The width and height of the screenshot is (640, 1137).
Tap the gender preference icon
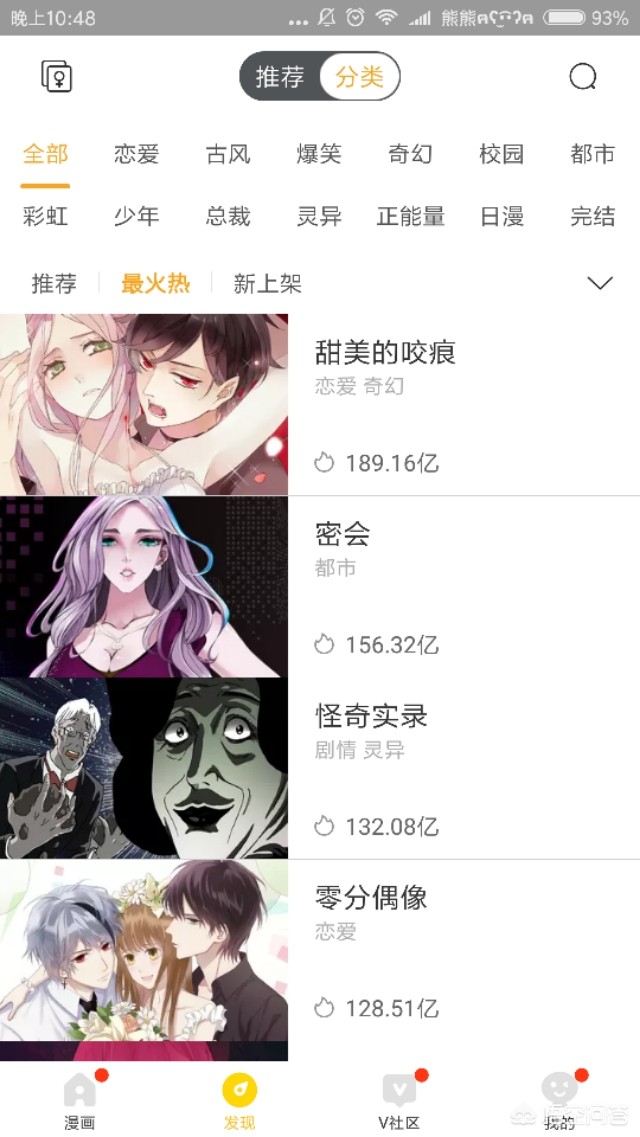pos(57,77)
